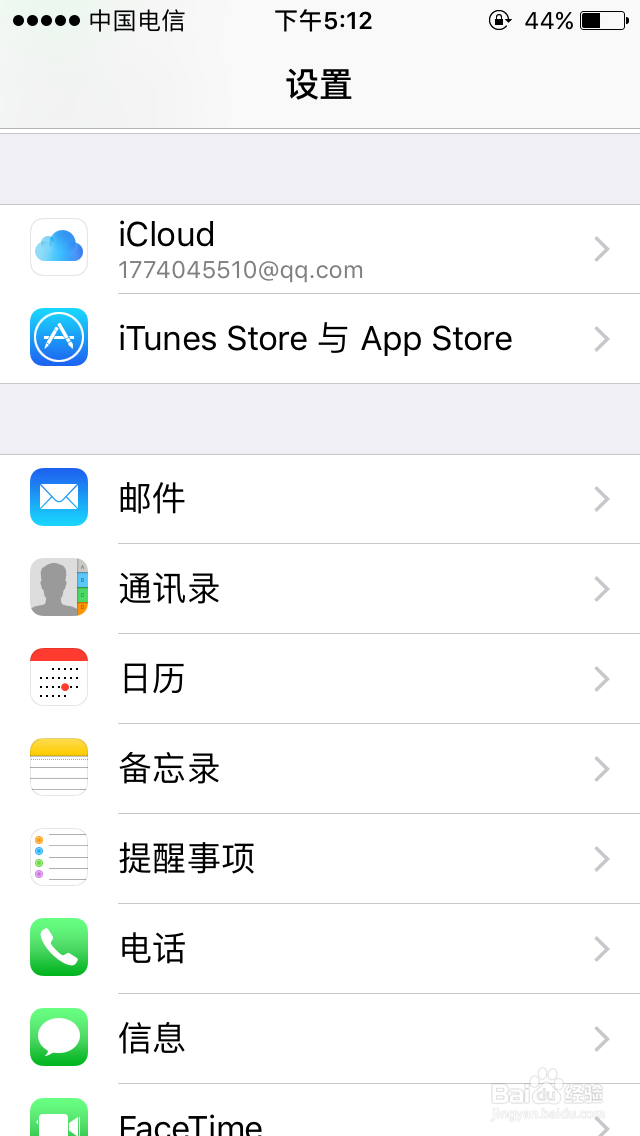Go to 信息 settings
Screen dimensions: 640x1136
320,1039
